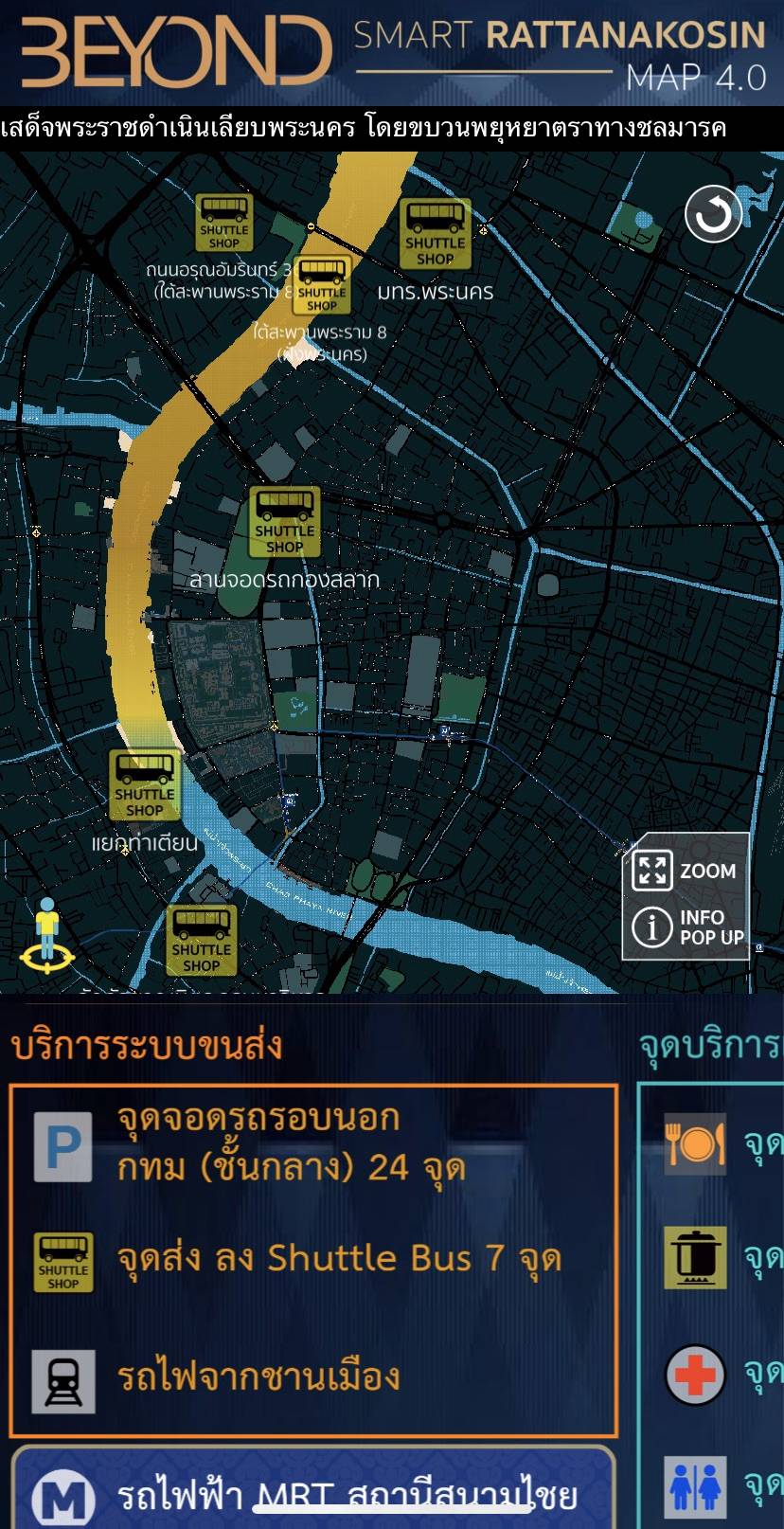Viewport: 784px width, 1529px height.
Task: Open รถไฟฟ้า MRT สถานีสนามไชย
Action: pos(312,1496)
